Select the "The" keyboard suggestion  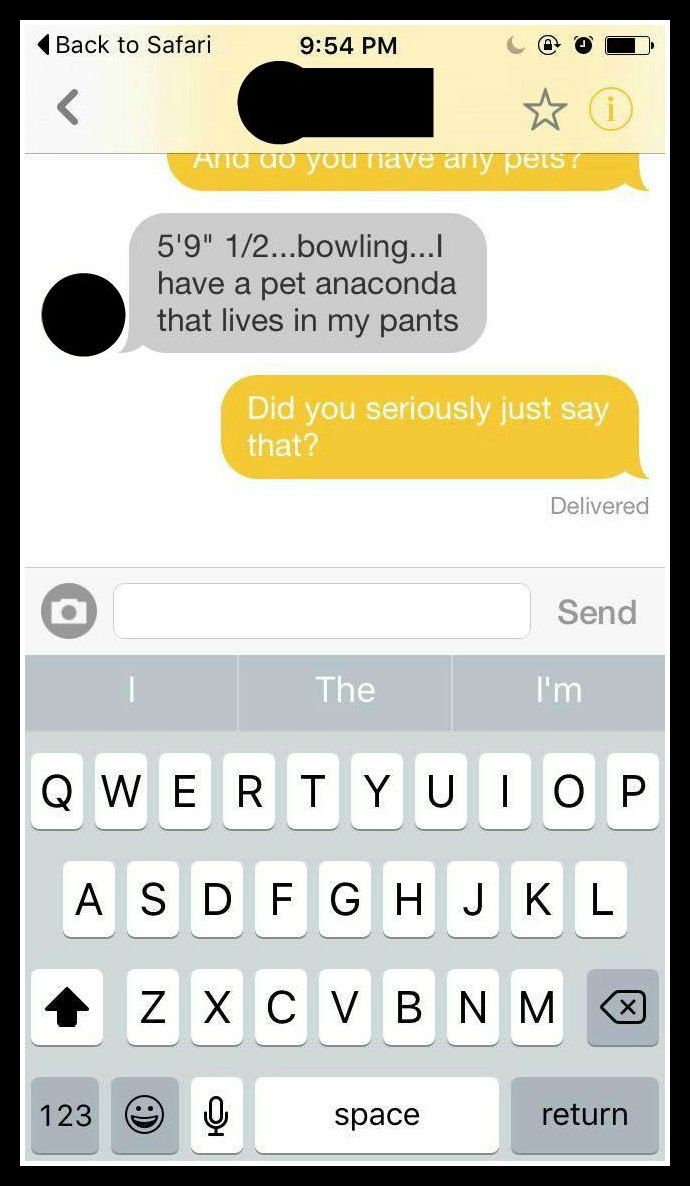tap(345, 691)
